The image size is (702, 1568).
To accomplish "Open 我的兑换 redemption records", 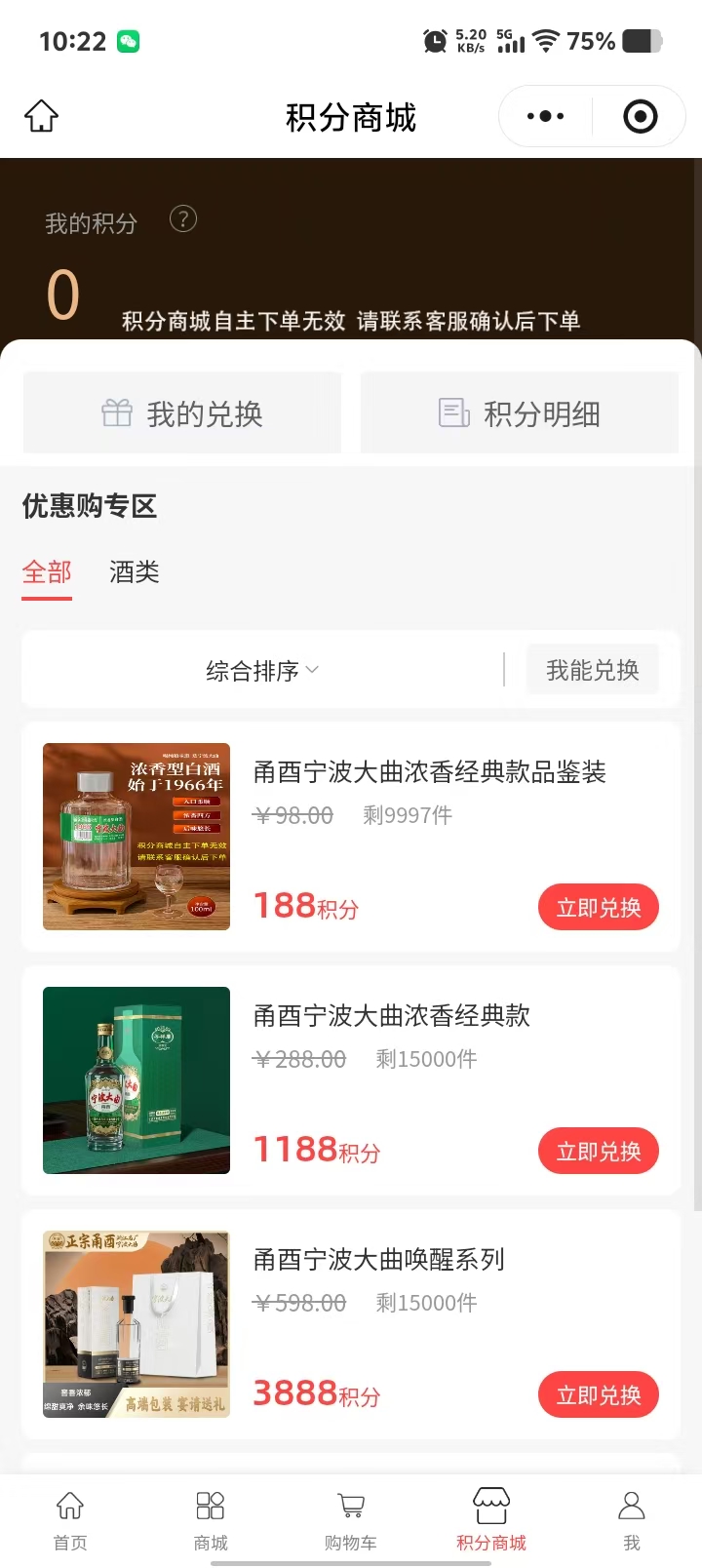I will [182, 413].
